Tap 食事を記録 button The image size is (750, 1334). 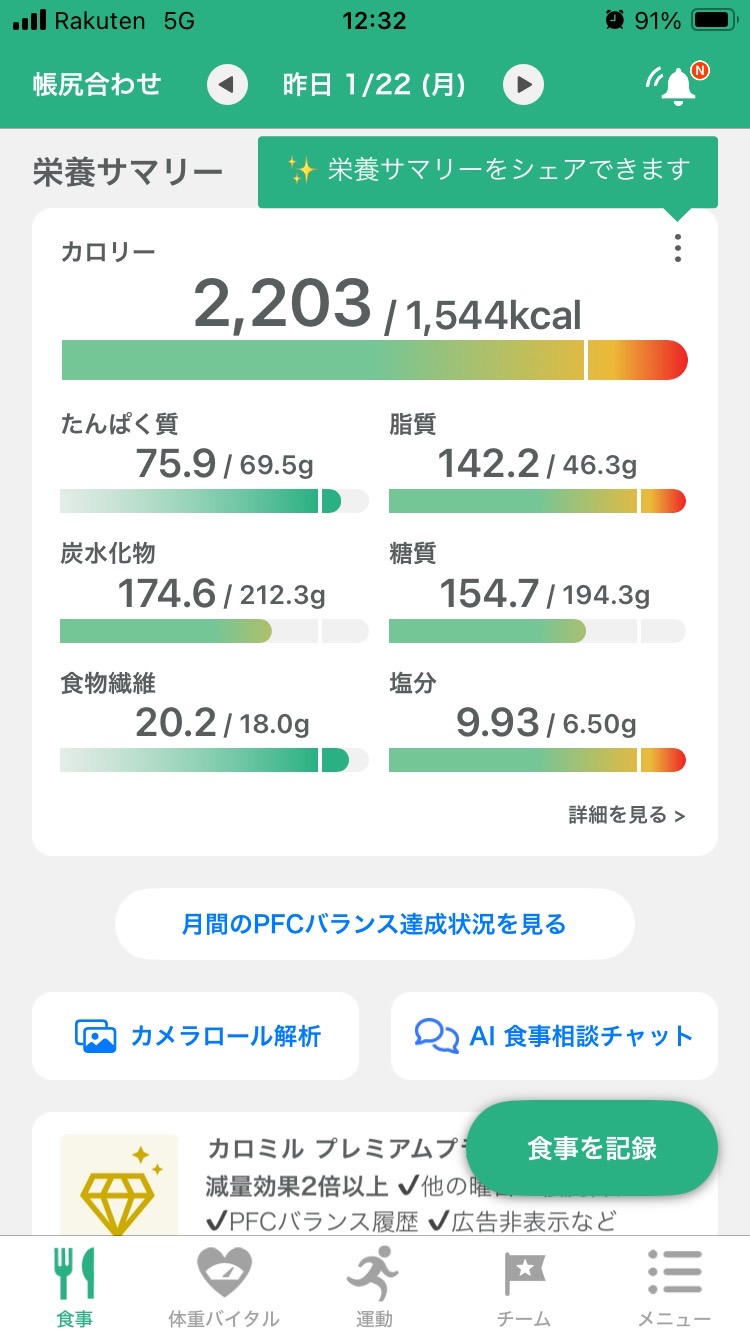click(x=592, y=1148)
